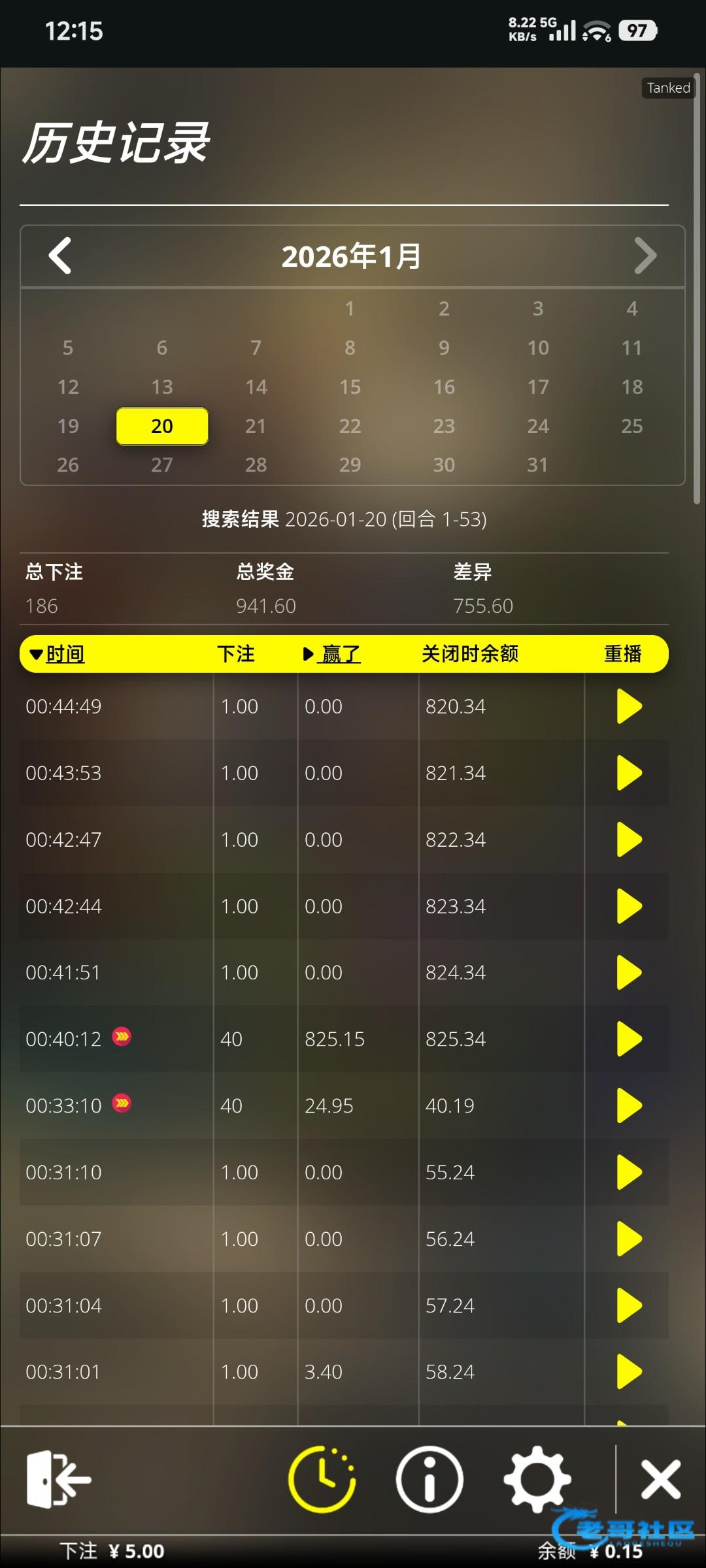Close the history panel with X
The height and width of the screenshot is (1568, 706).
(x=661, y=1479)
